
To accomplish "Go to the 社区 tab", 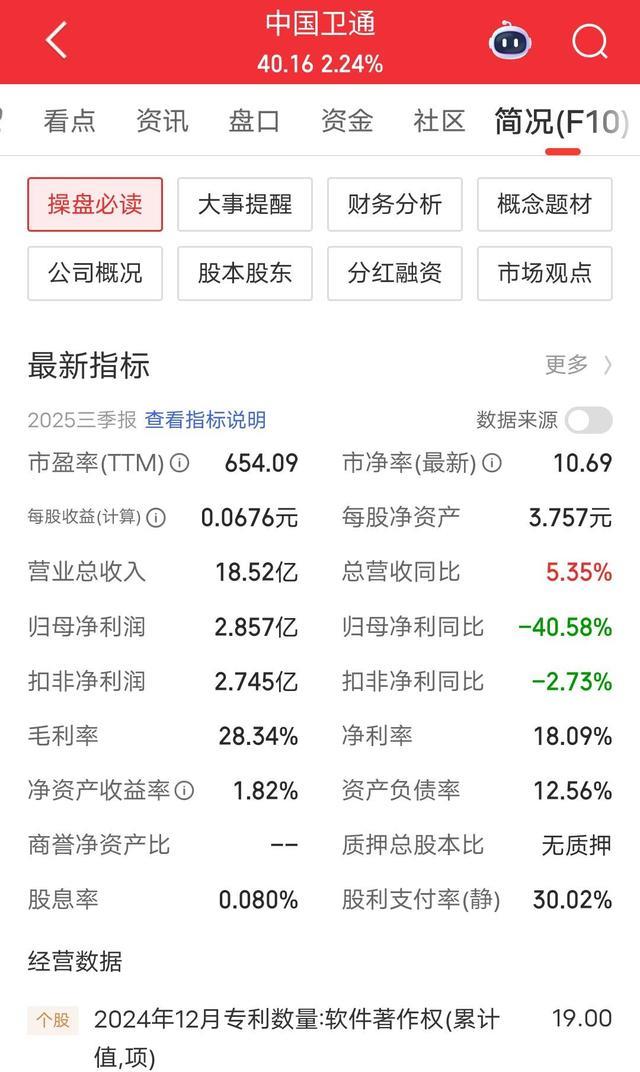I will pyautogui.click(x=440, y=122).
